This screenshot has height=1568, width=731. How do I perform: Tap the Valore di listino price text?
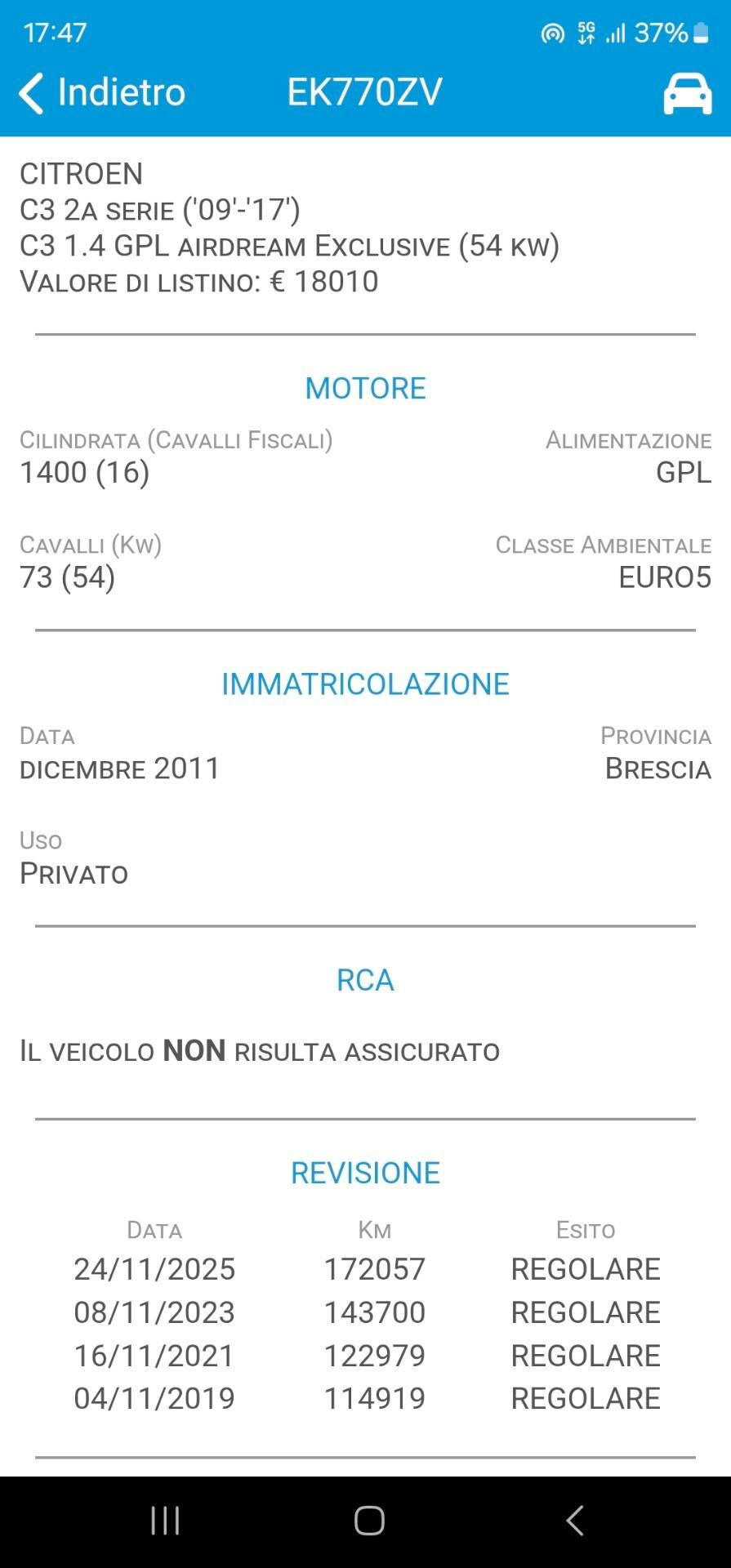click(198, 281)
